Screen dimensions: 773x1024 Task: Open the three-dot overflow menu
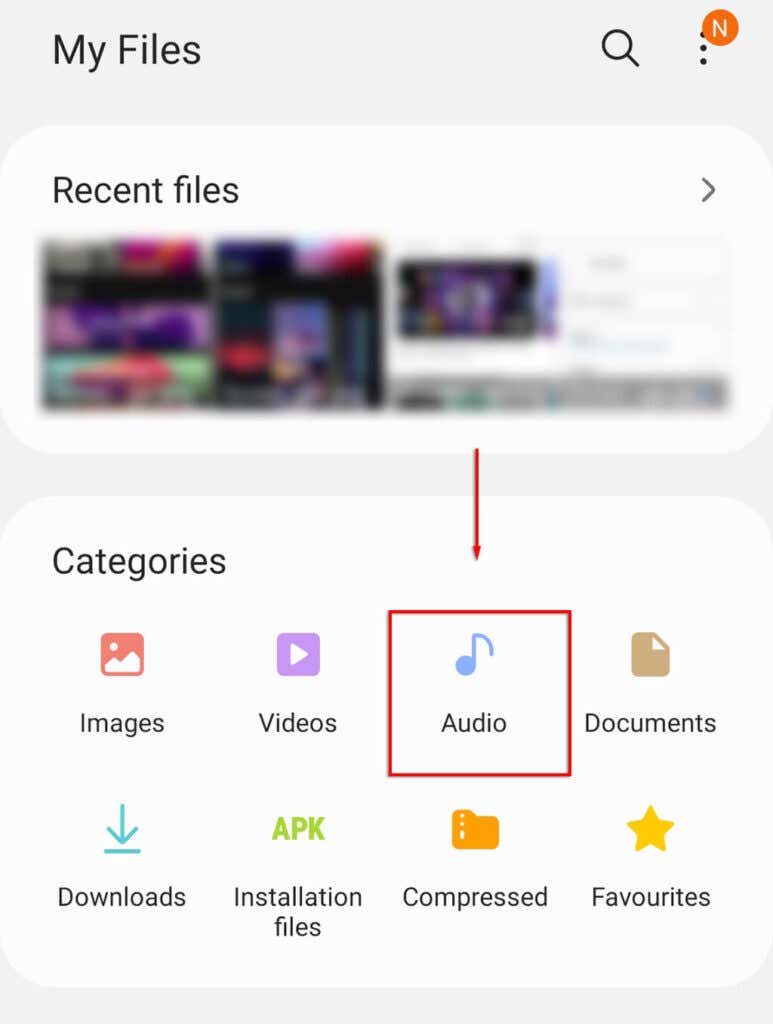click(703, 49)
